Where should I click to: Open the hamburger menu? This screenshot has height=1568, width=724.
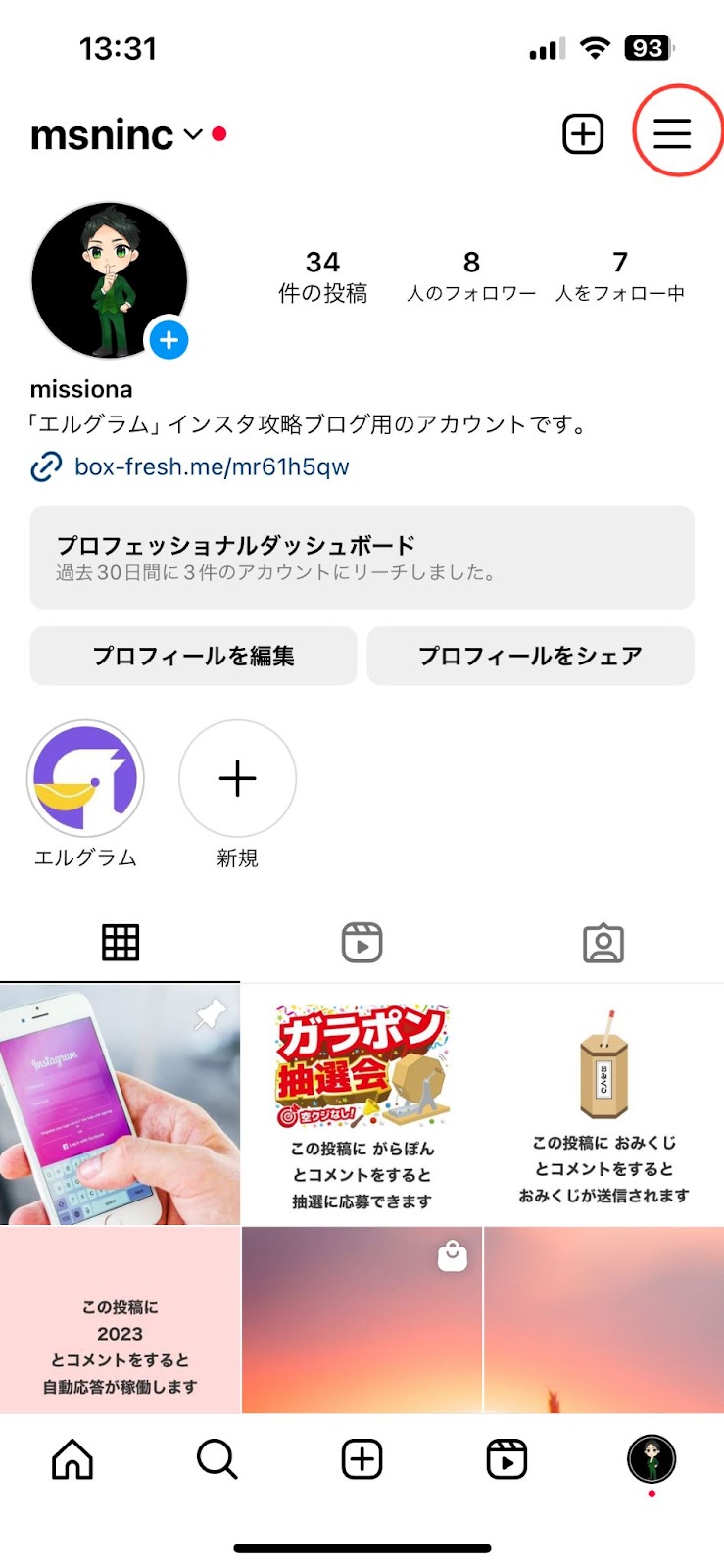coord(672,133)
